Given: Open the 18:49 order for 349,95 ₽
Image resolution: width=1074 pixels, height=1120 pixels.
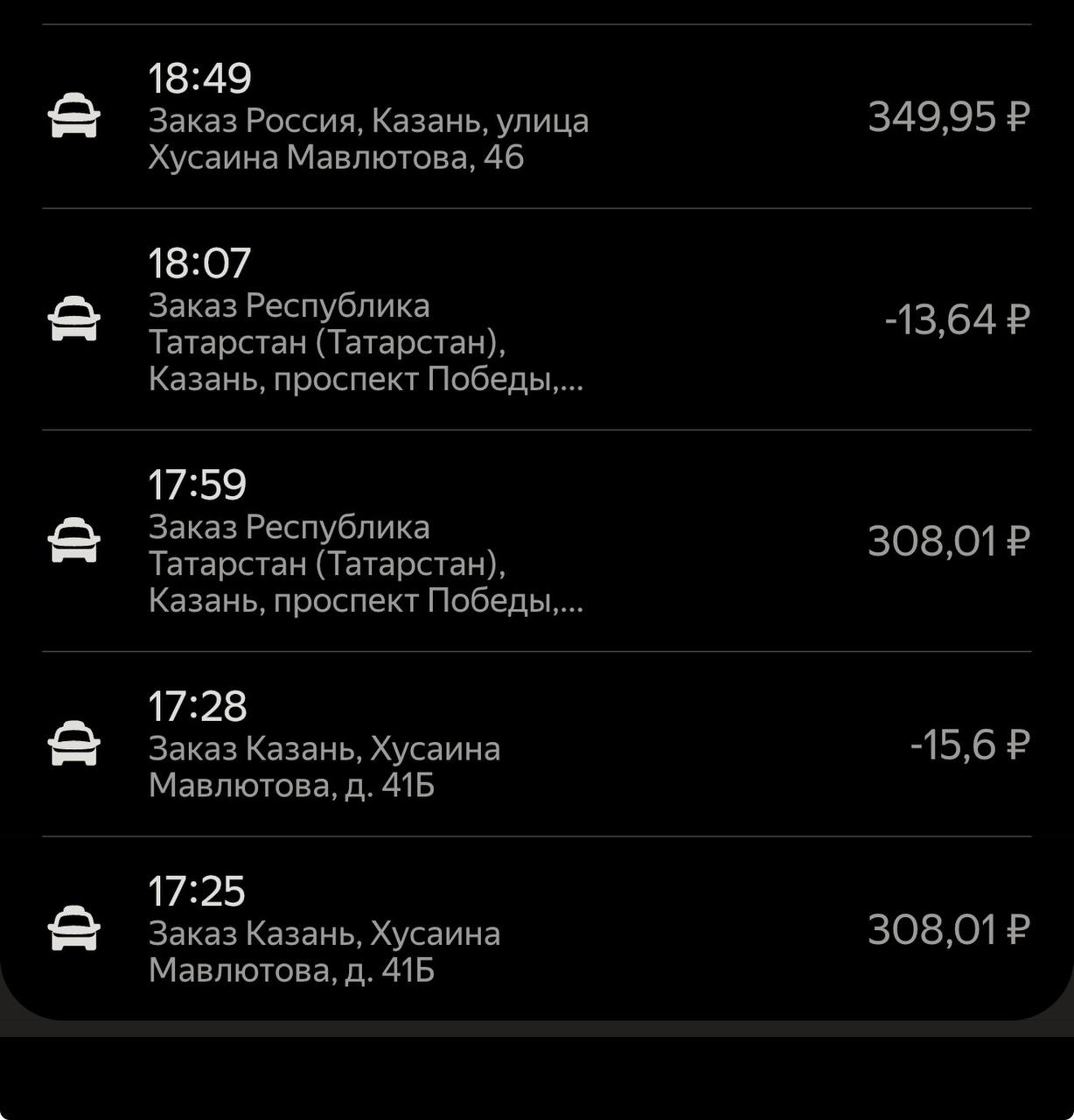Looking at the screenshot, I should (537, 117).
